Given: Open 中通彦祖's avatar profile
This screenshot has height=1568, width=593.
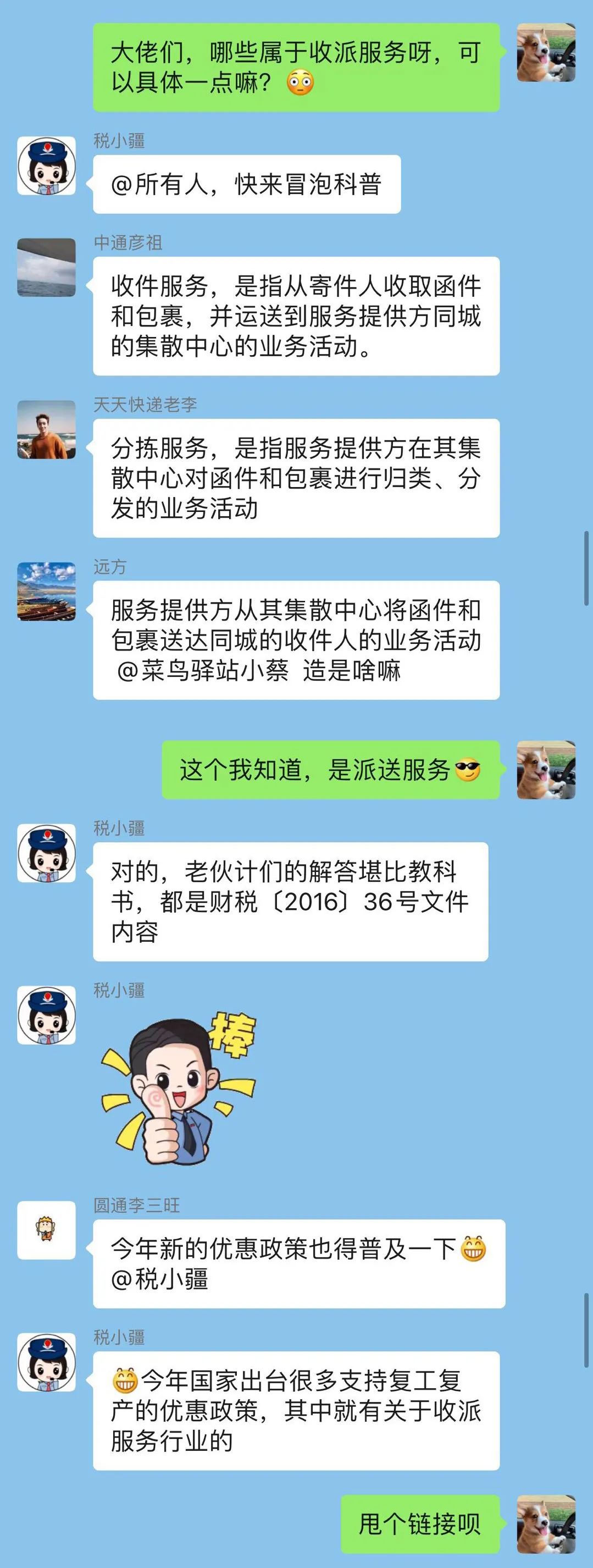Looking at the screenshot, I should coord(46,267).
